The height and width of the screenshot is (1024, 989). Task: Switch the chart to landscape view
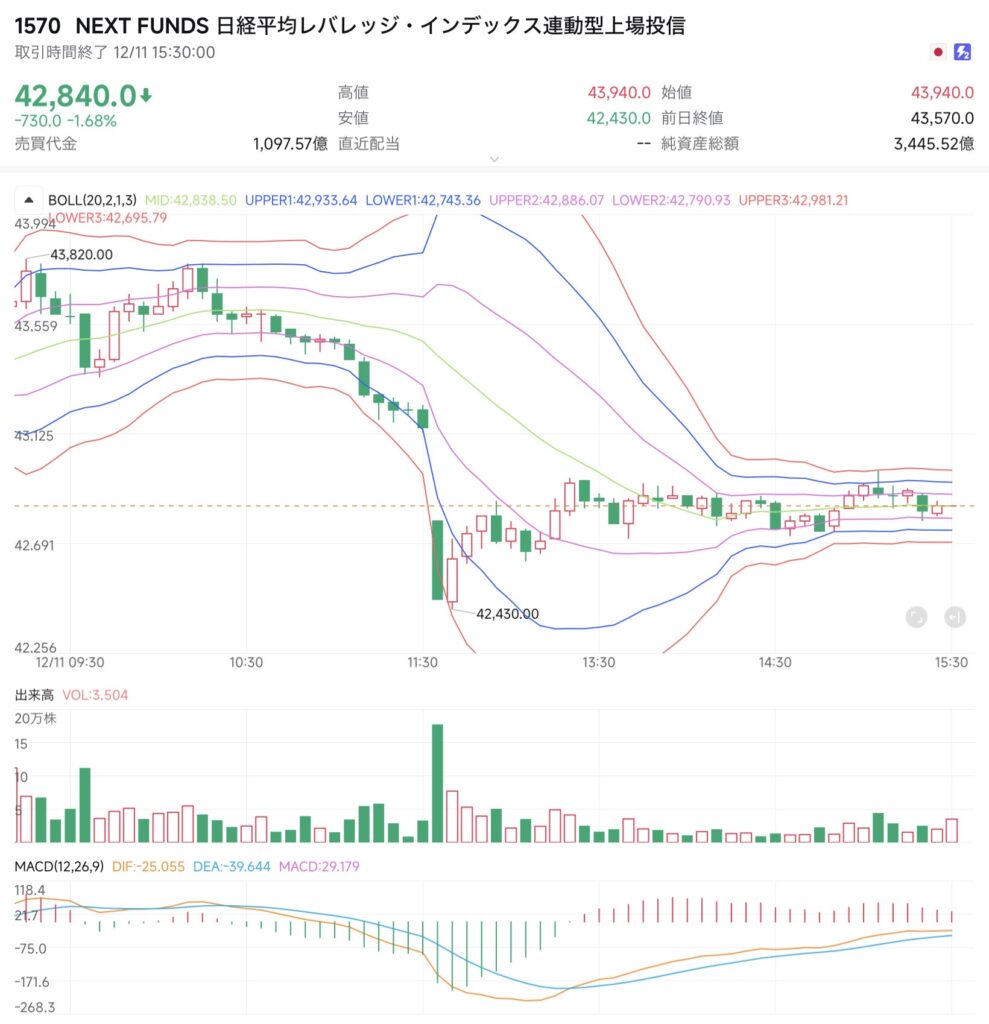pyautogui.click(x=916, y=617)
